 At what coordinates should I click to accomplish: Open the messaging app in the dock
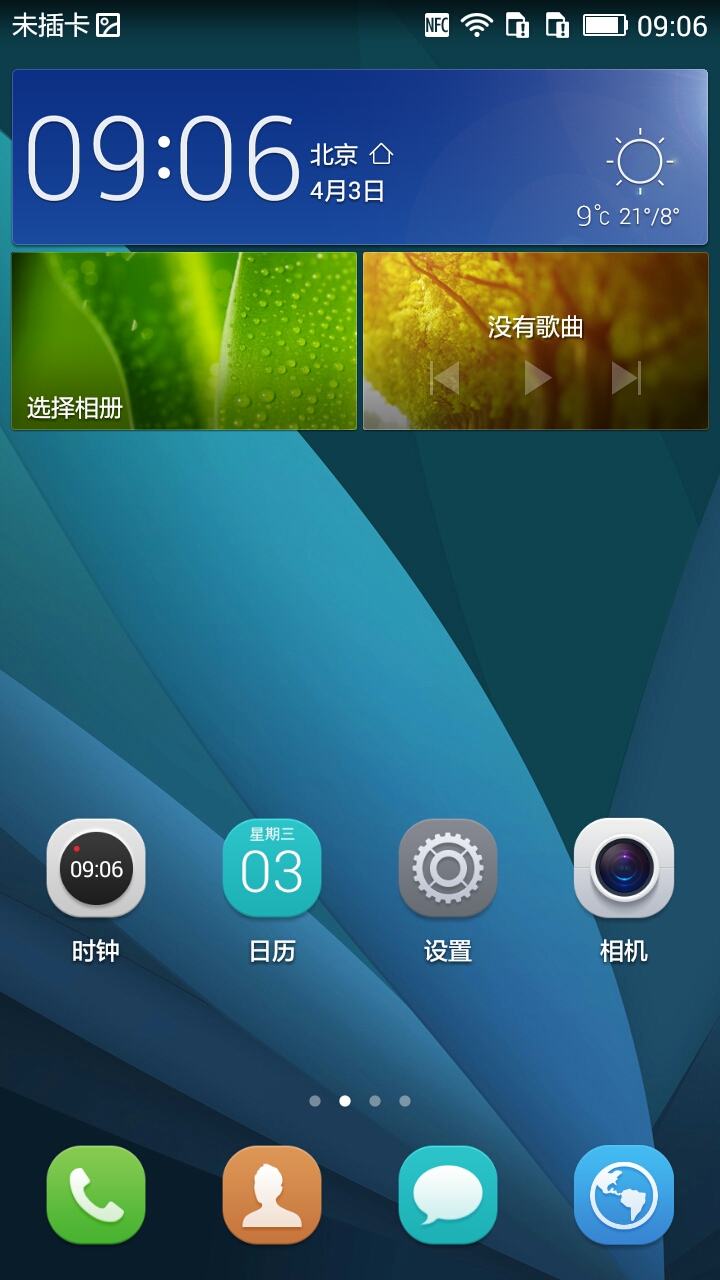(448, 1195)
